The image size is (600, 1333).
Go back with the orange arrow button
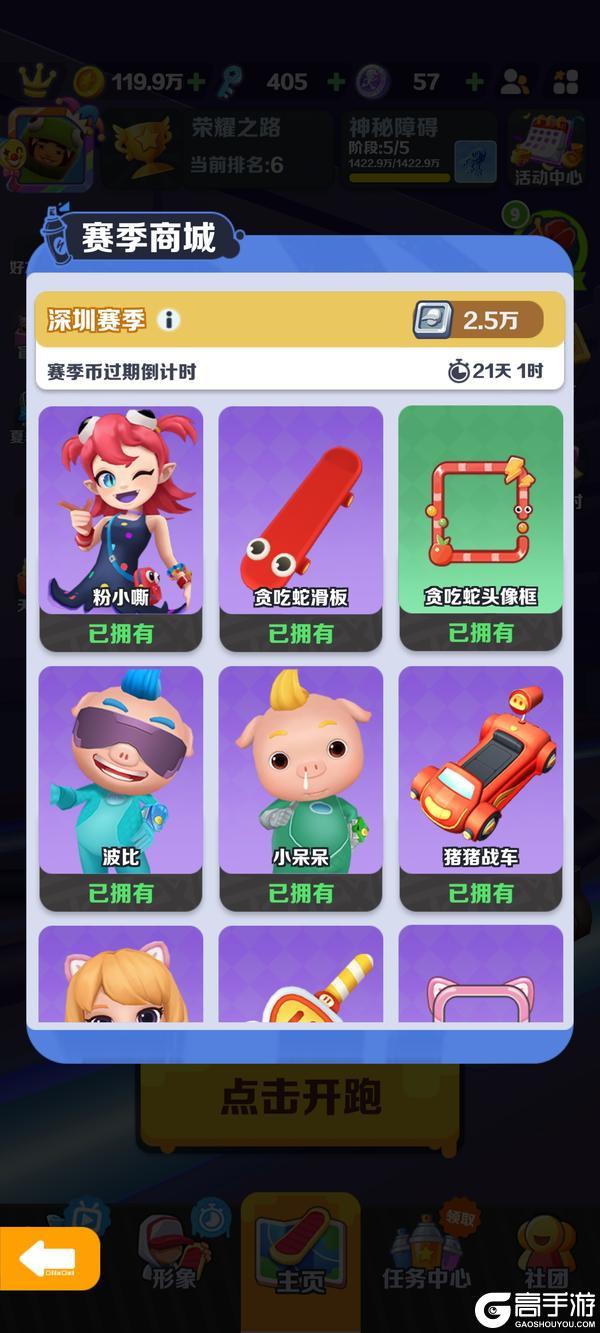[48, 1257]
